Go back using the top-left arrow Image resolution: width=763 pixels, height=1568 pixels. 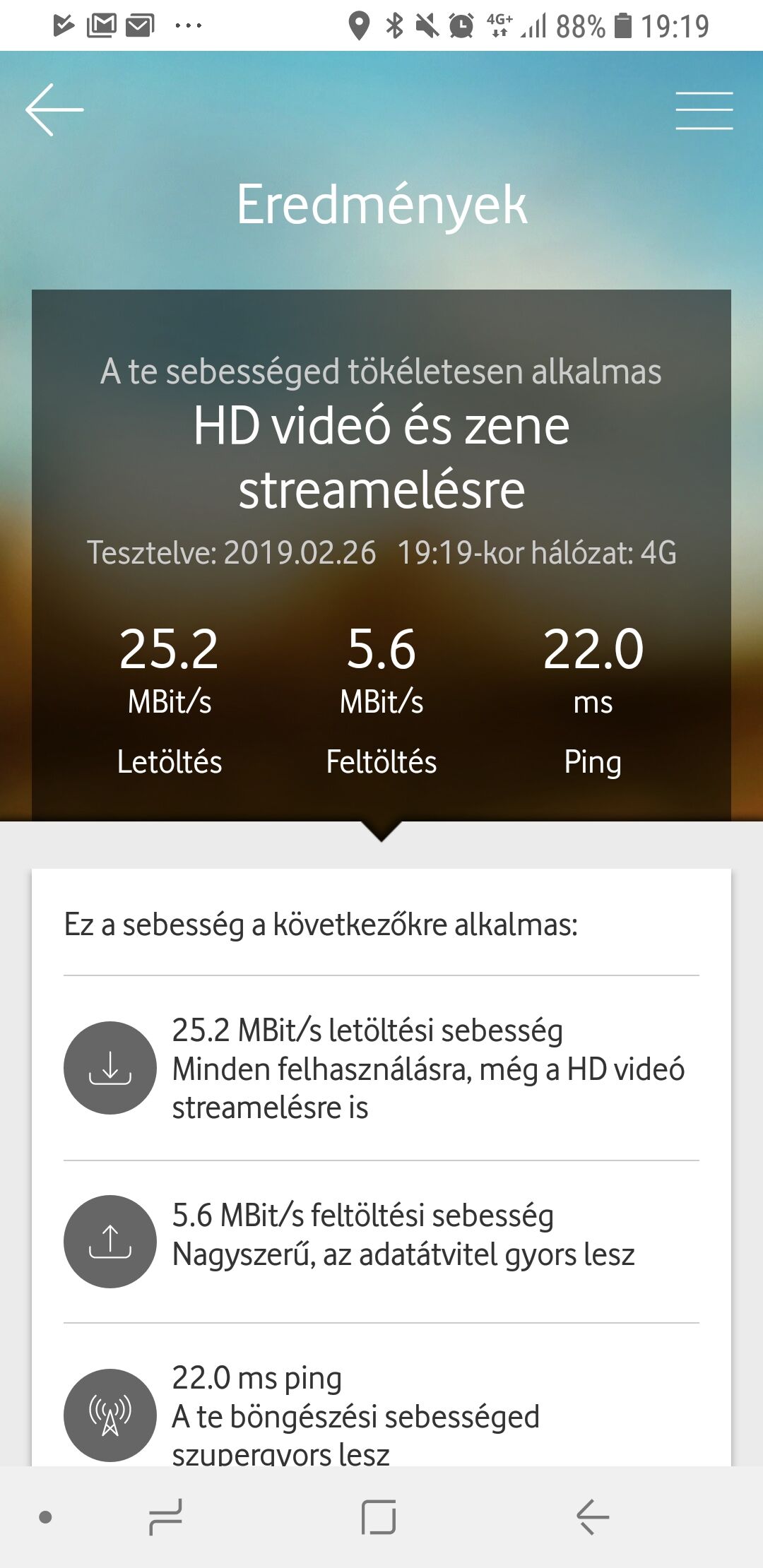(x=54, y=109)
